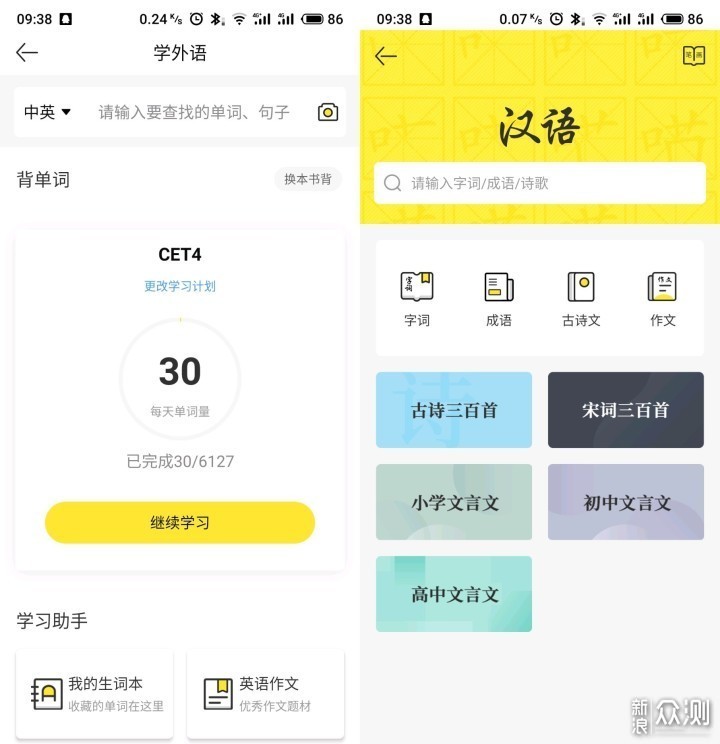Open the 小学文言文 tile
720x744 pixels.
(x=454, y=502)
